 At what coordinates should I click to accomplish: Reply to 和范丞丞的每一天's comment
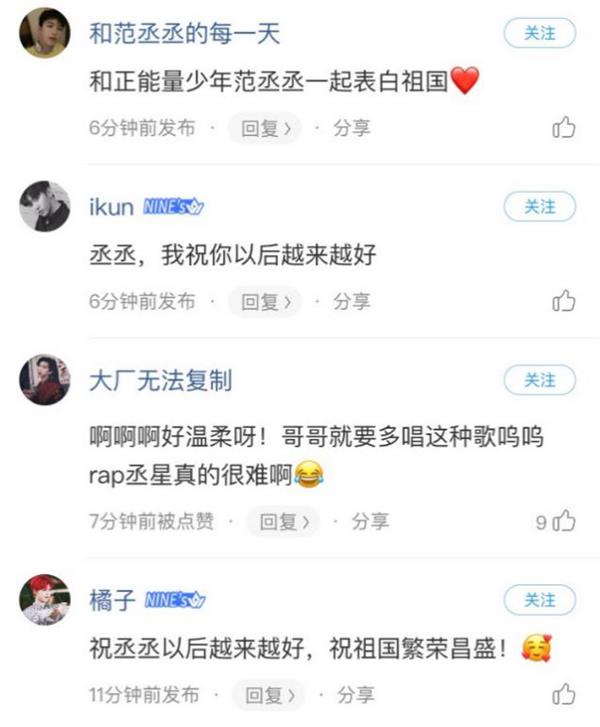[265, 128]
